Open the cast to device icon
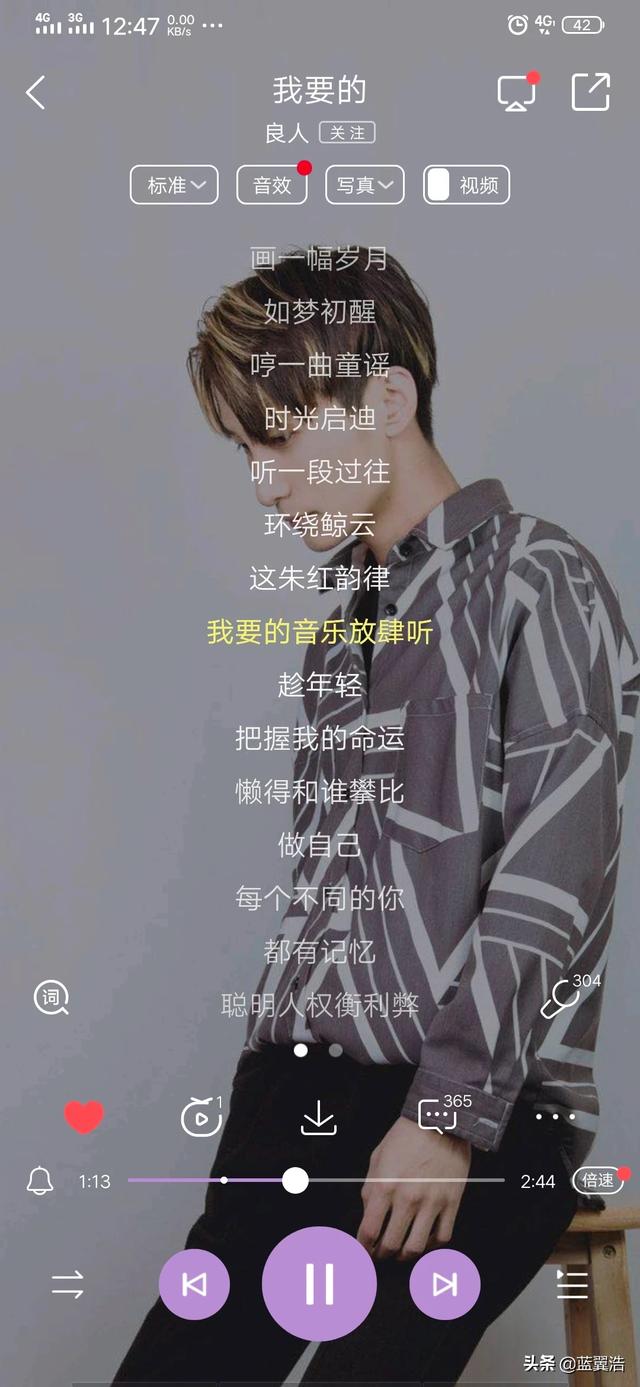Viewport: 640px width, 1387px height. [517, 92]
